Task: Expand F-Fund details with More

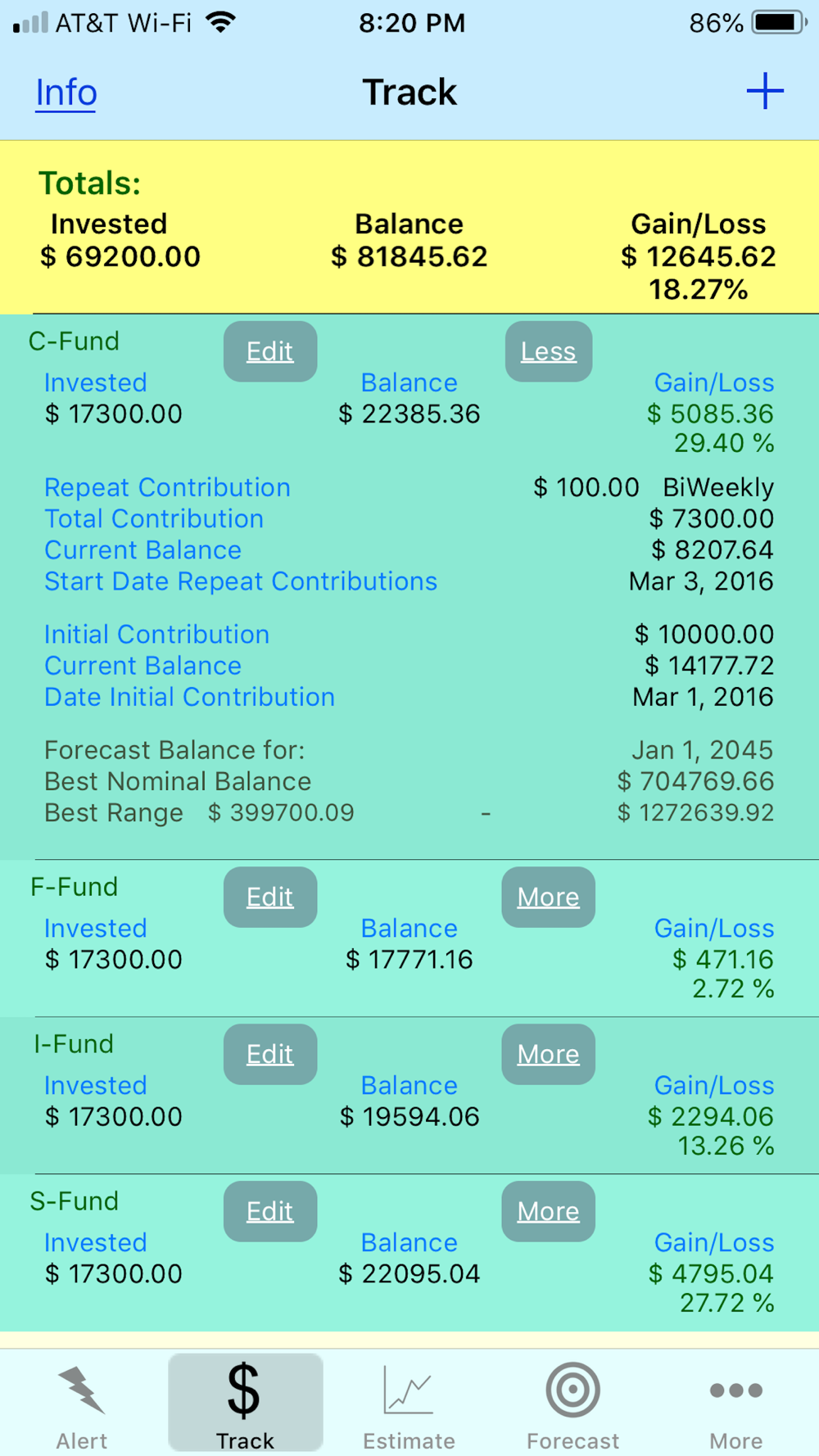Action: 548,897
